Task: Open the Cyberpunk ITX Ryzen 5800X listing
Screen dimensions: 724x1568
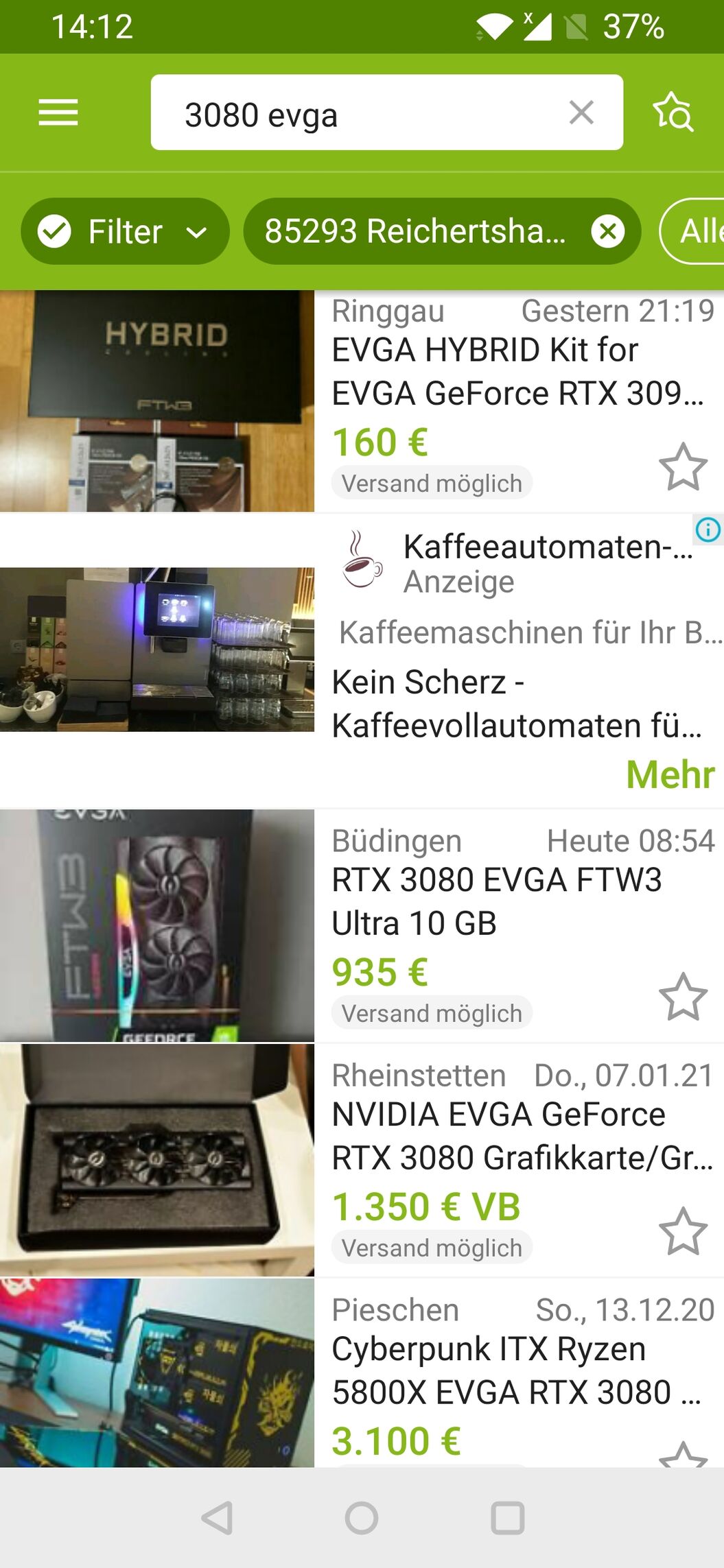Action: point(362,1373)
